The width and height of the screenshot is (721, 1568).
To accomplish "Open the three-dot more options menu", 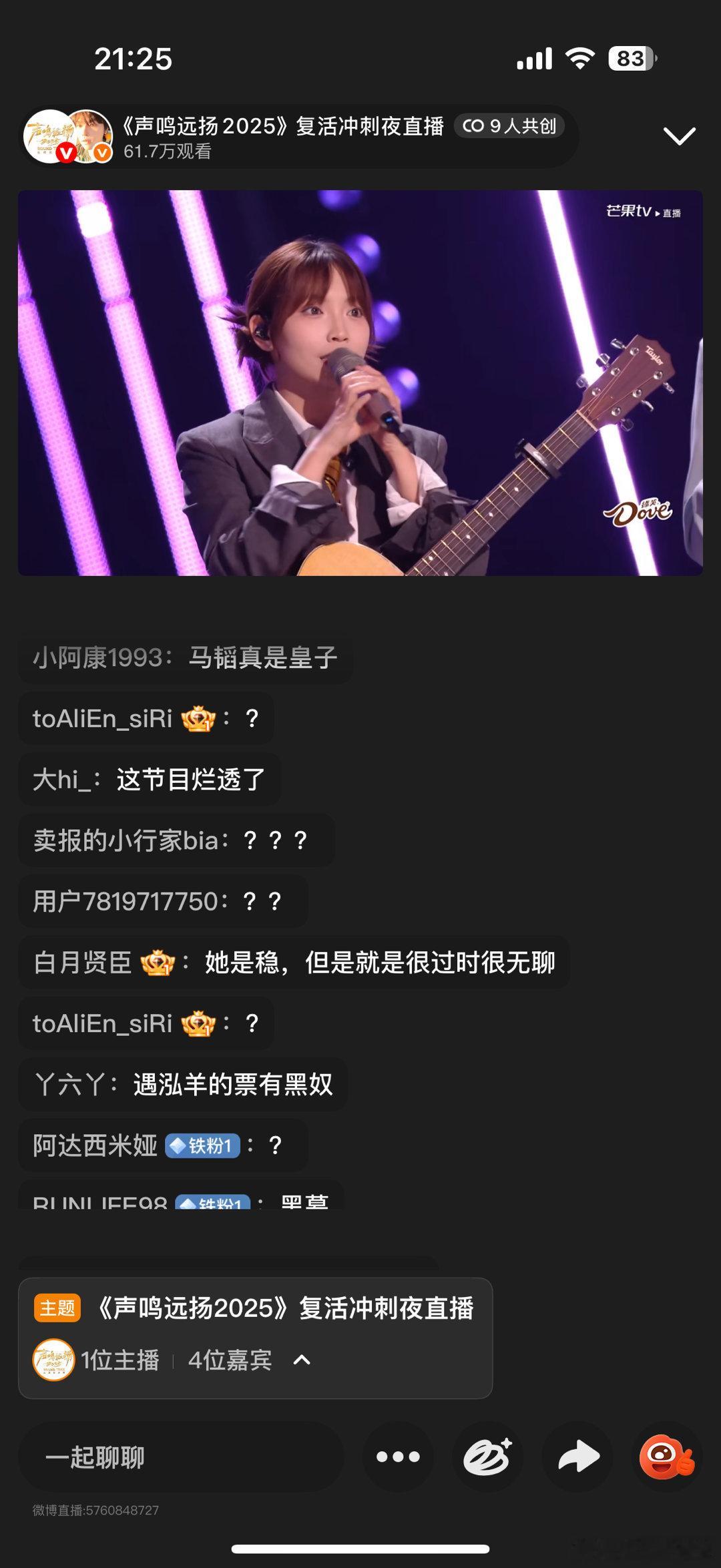I will (x=398, y=1457).
